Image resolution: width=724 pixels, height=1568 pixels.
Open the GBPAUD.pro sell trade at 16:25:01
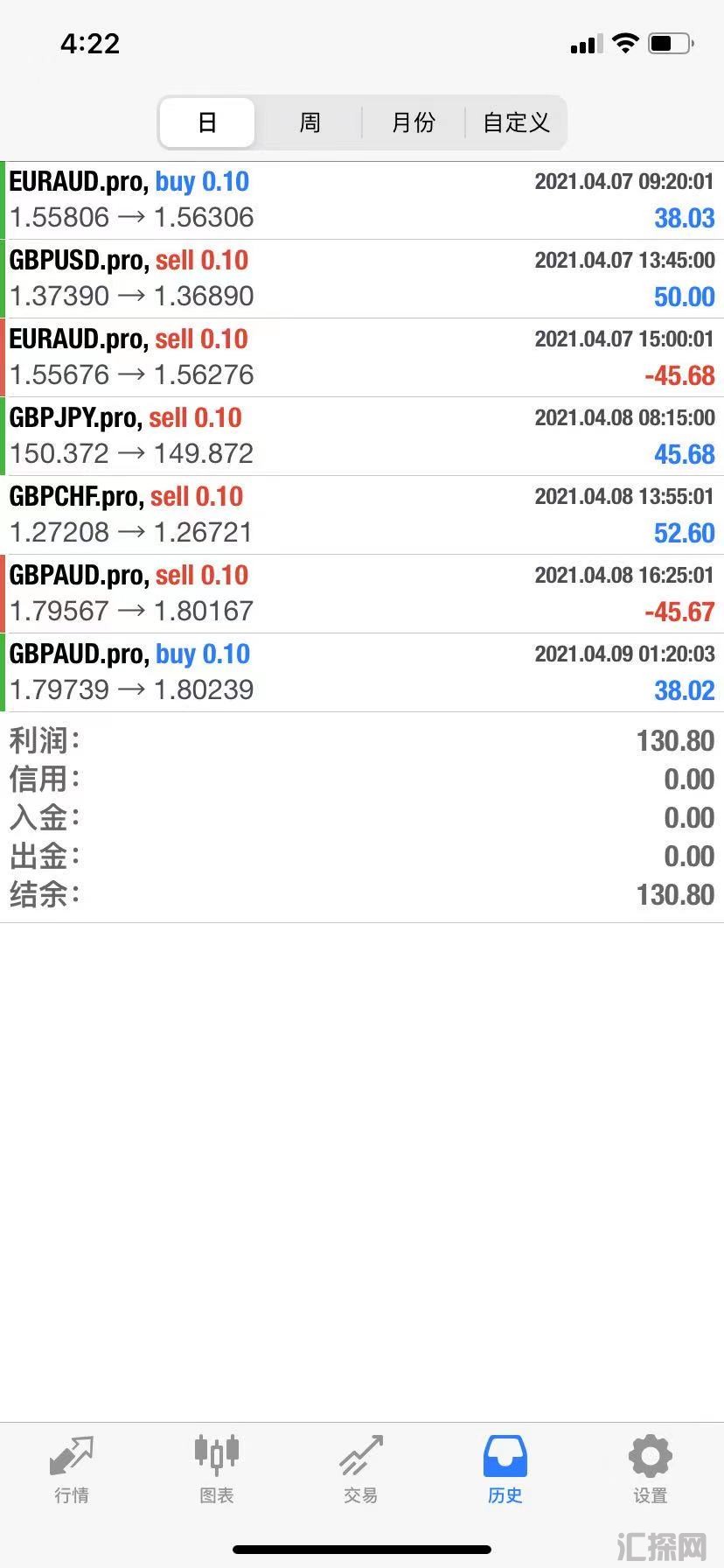point(362,594)
